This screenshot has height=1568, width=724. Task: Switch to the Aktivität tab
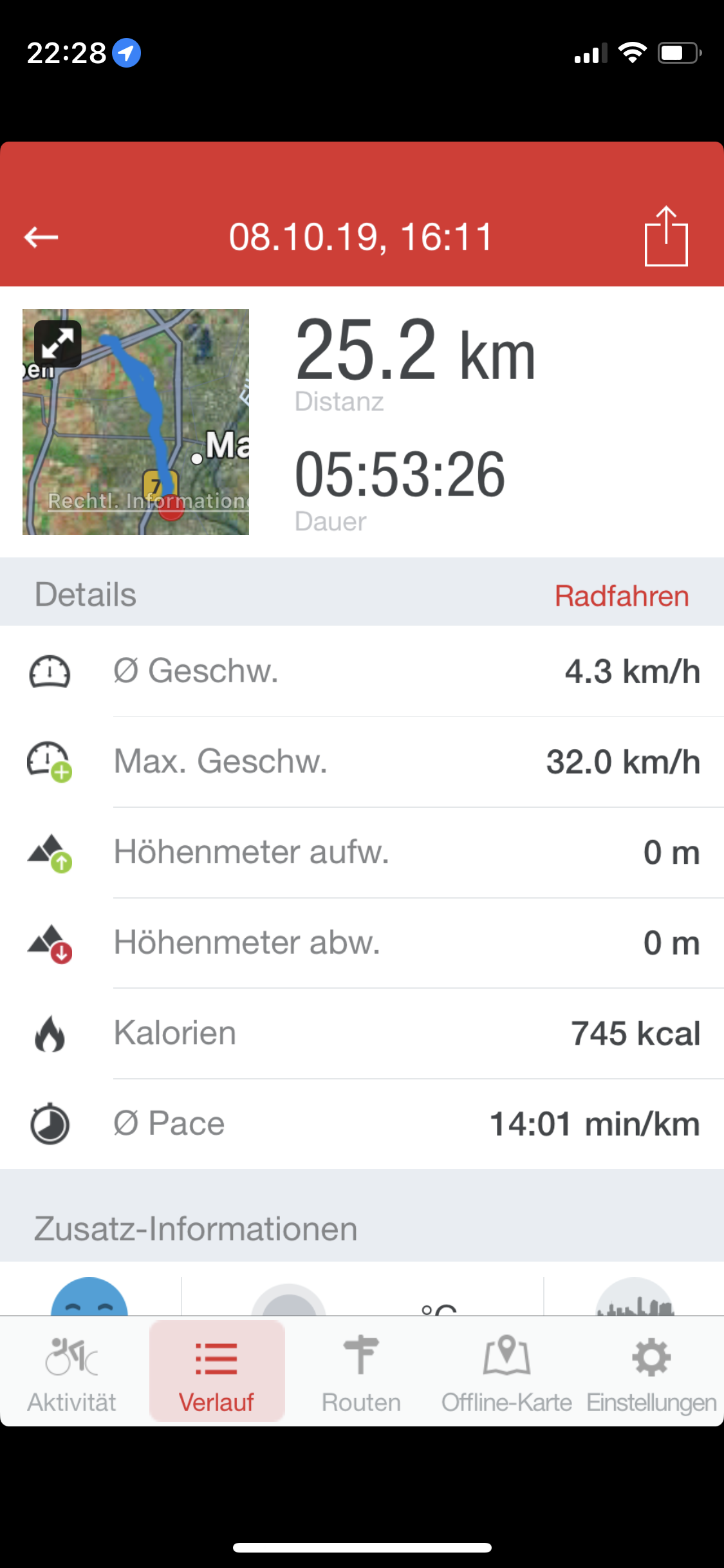[71, 1372]
